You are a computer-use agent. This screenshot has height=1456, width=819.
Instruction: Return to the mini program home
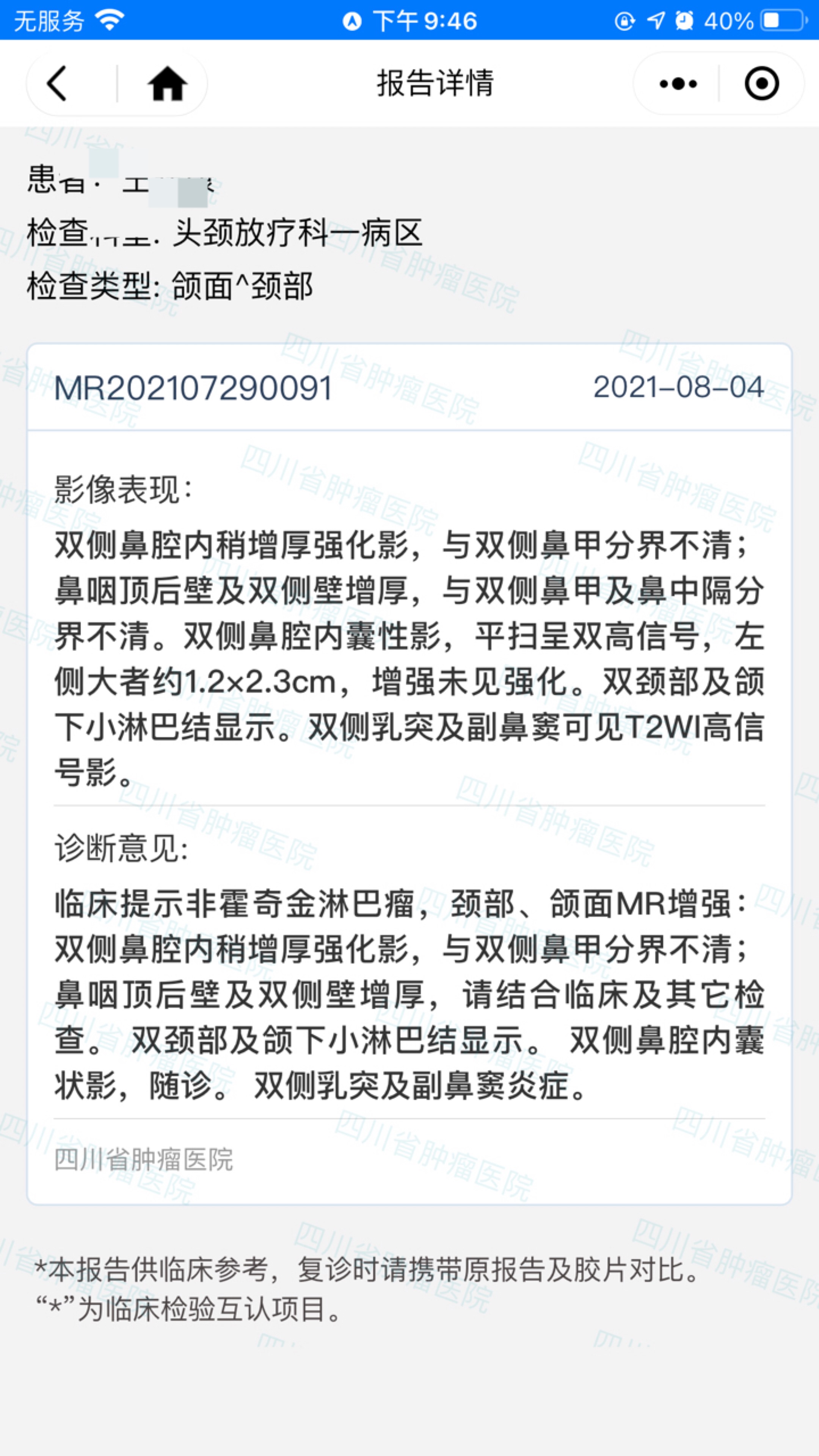167,84
